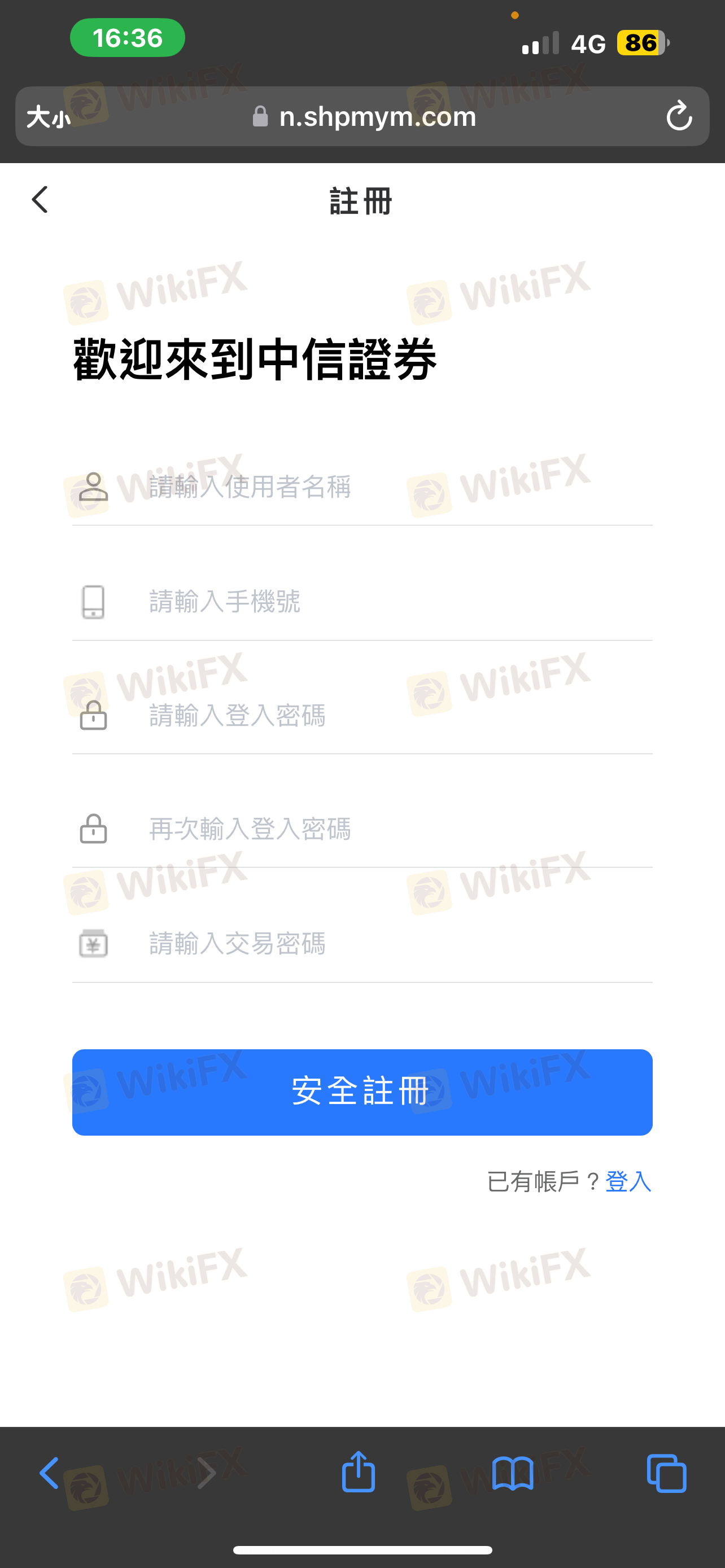This screenshot has width=725, height=1568.
Task: Open Safari bookmarks
Action: [x=513, y=1473]
